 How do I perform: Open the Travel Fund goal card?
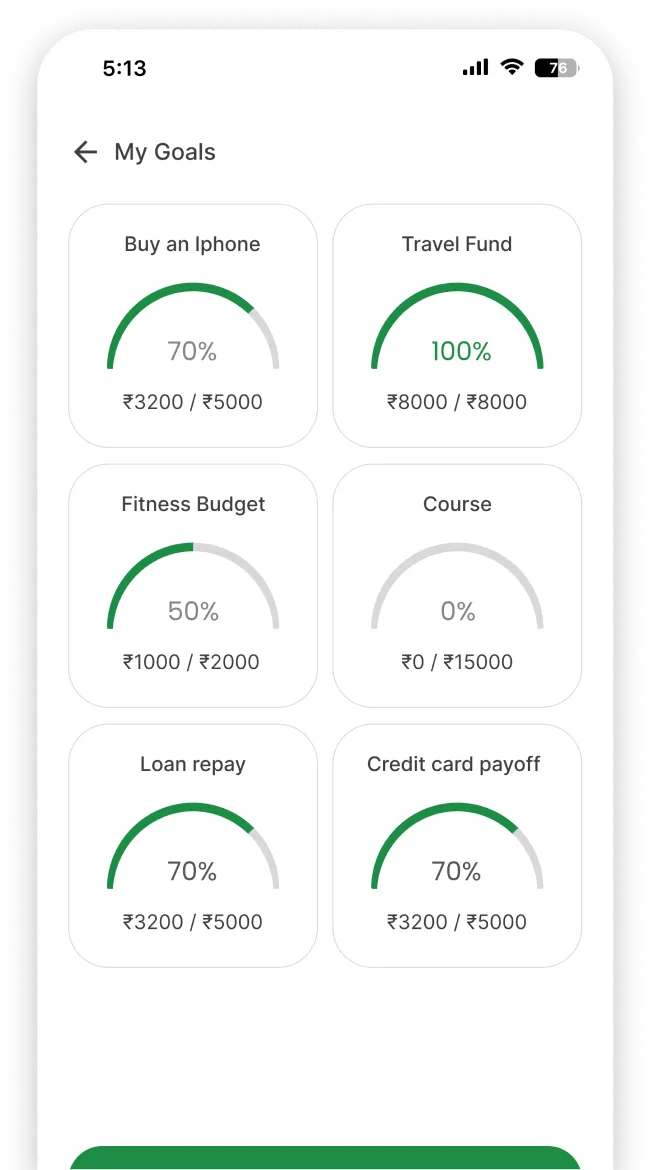click(x=457, y=326)
